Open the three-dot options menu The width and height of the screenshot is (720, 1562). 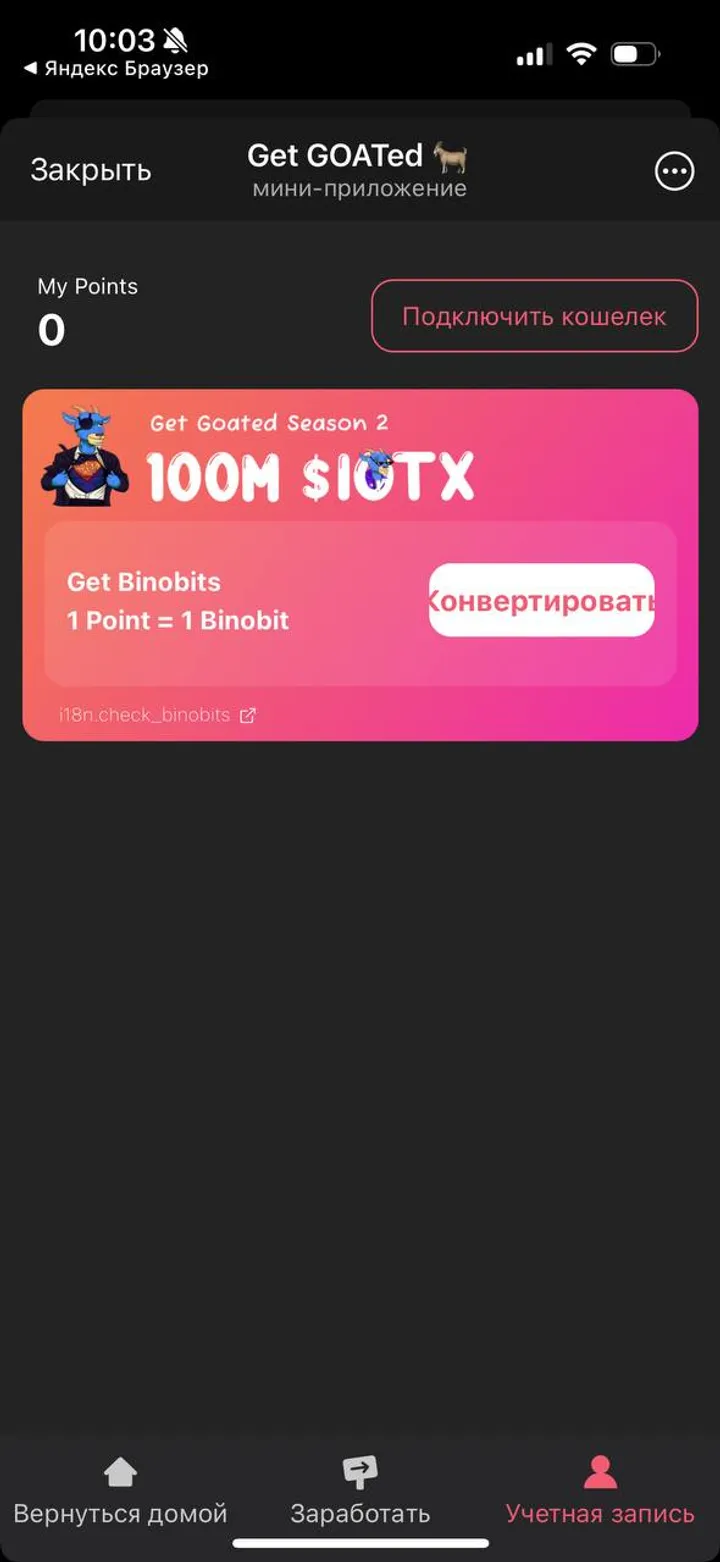pyautogui.click(x=676, y=171)
